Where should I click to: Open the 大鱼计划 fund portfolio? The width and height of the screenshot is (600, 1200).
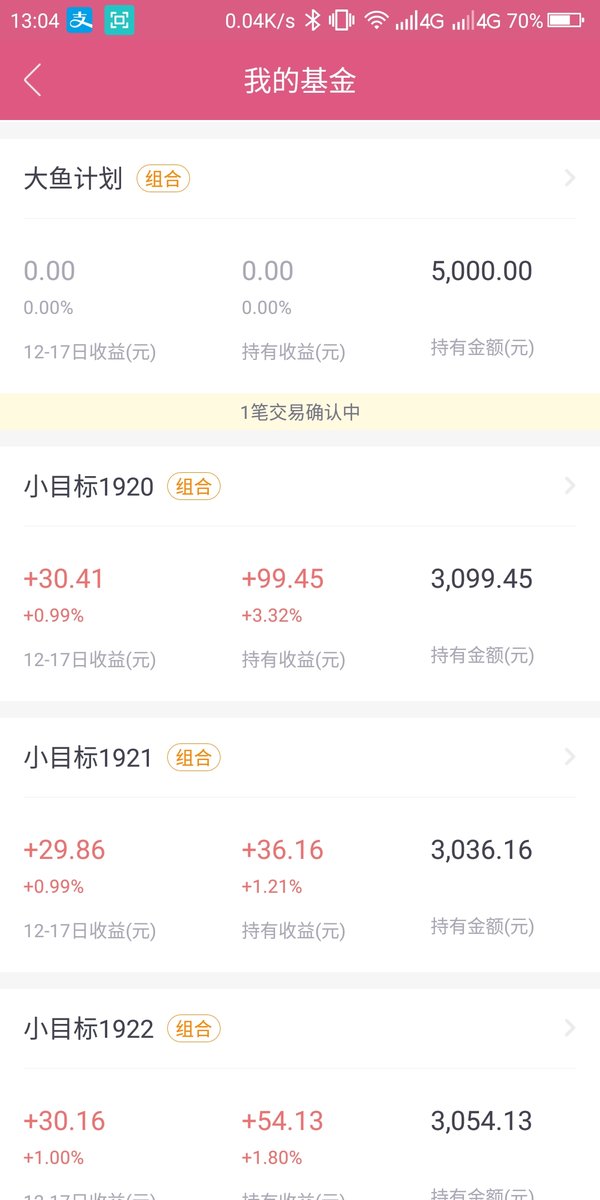[x=300, y=179]
